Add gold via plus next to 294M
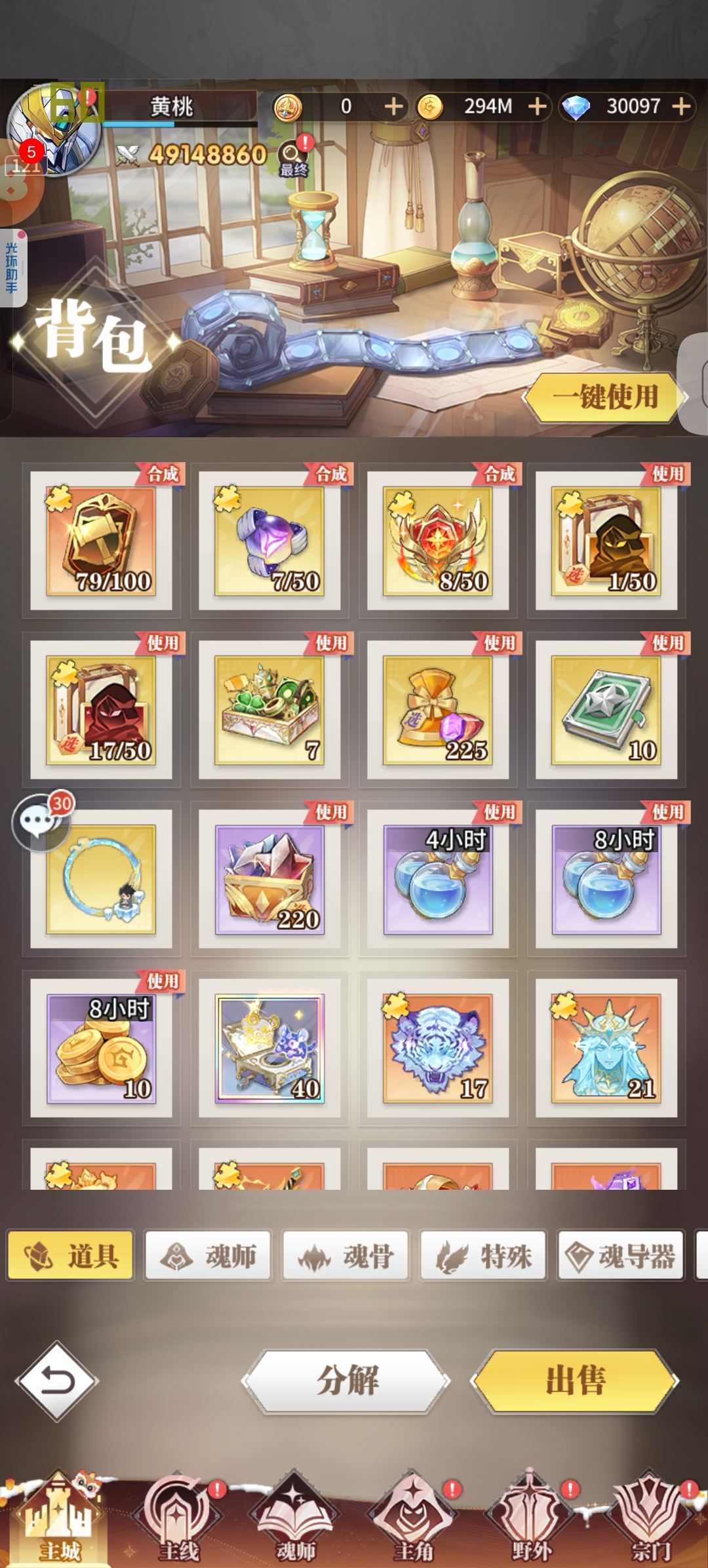Screen dimensions: 708x1568 pos(538,106)
